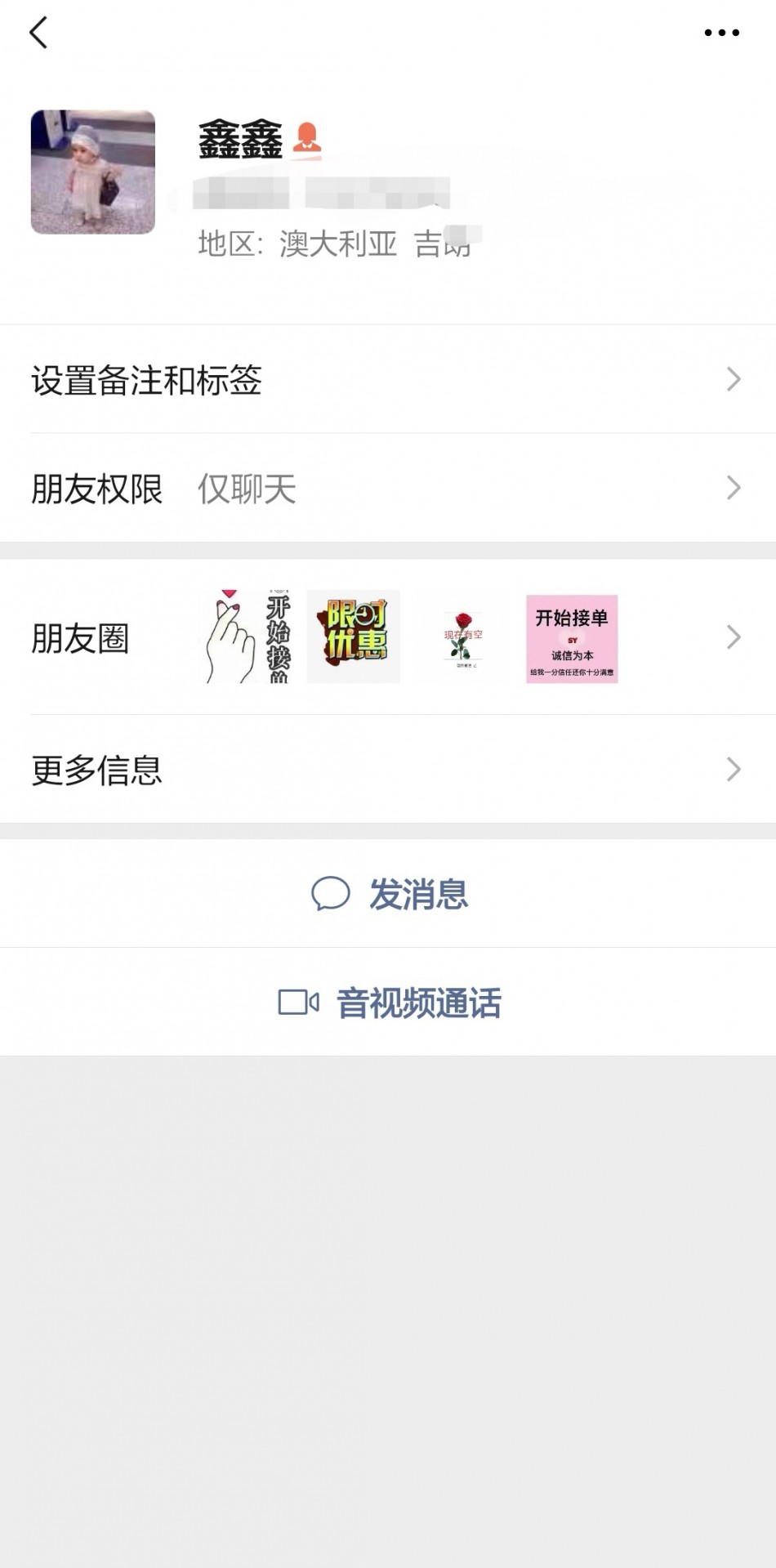The width and height of the screenshot is (776, 1568).
Task: Open the three-dot overflow menu
Action: point(721,34)
